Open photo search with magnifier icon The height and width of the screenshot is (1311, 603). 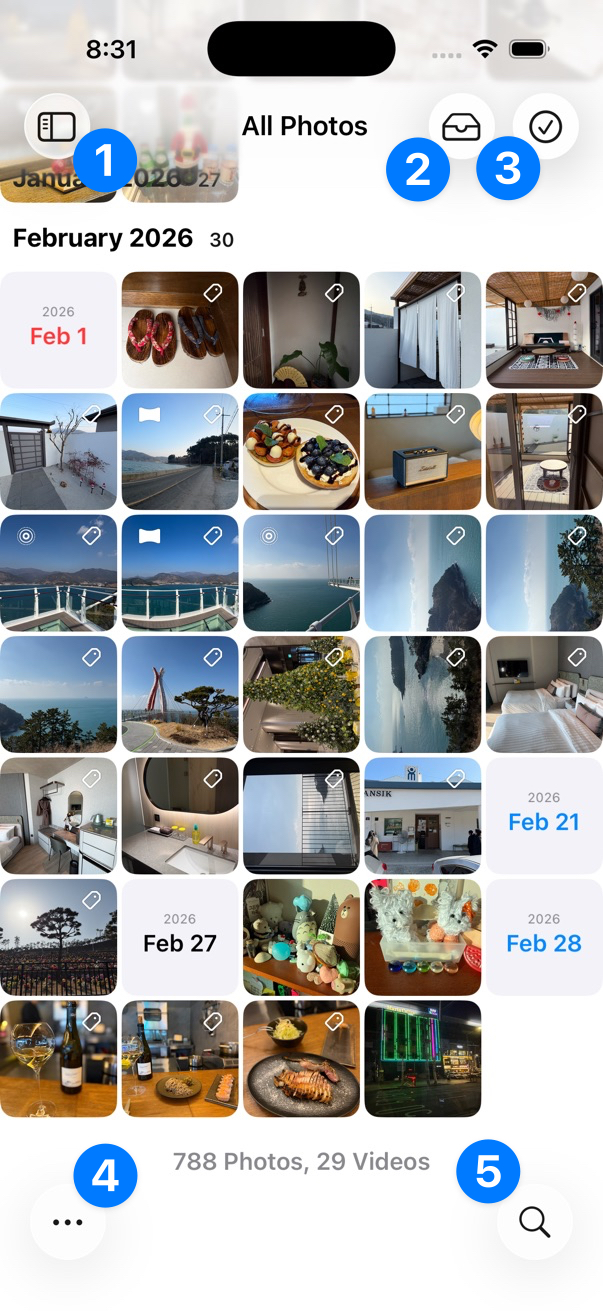pyautogui.click(x=535, y=1222)
